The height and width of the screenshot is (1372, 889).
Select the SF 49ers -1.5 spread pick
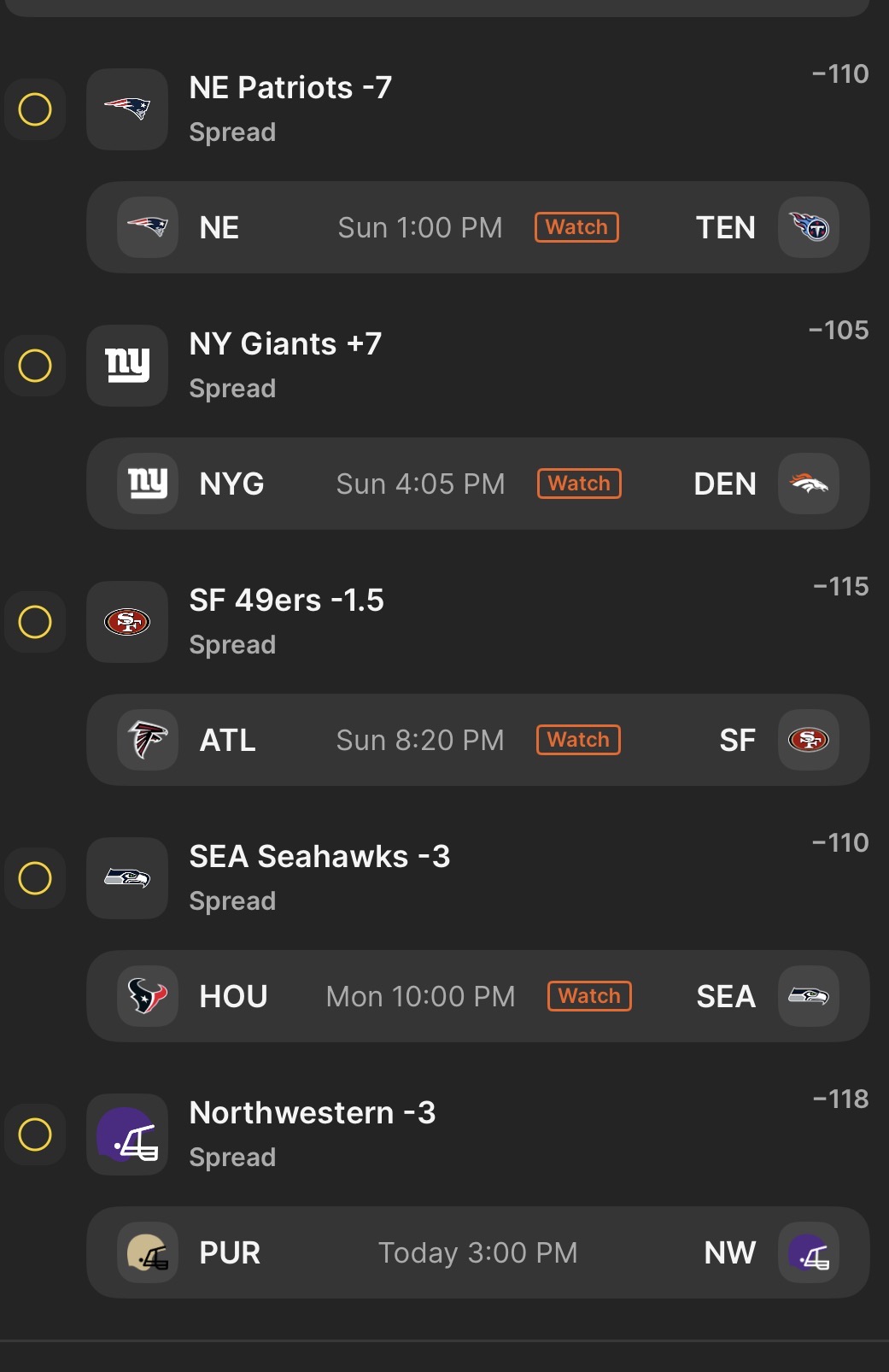point(35,622)
